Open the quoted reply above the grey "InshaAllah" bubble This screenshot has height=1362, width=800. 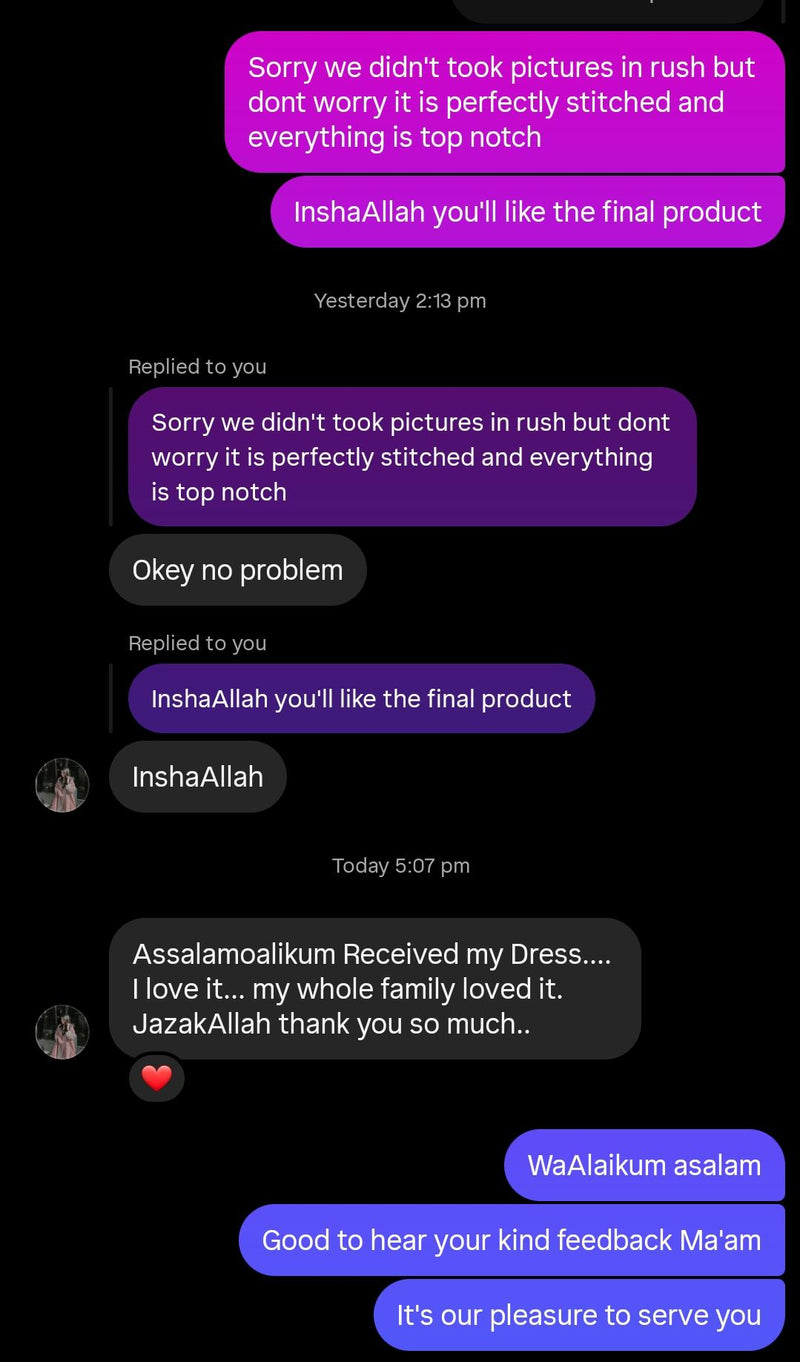coord(361,698)
